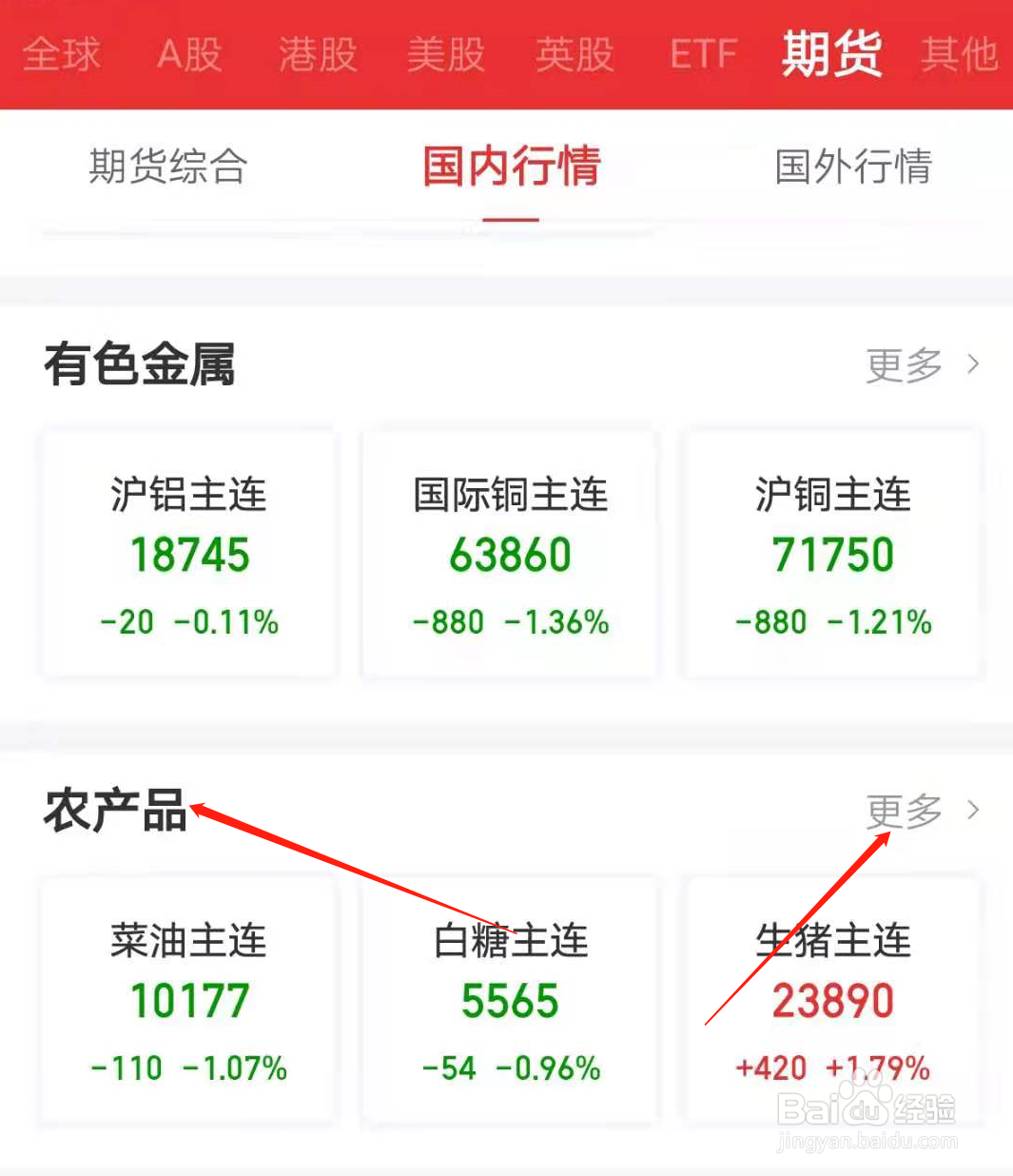Select the 国内行情 tab

(511, 167)
